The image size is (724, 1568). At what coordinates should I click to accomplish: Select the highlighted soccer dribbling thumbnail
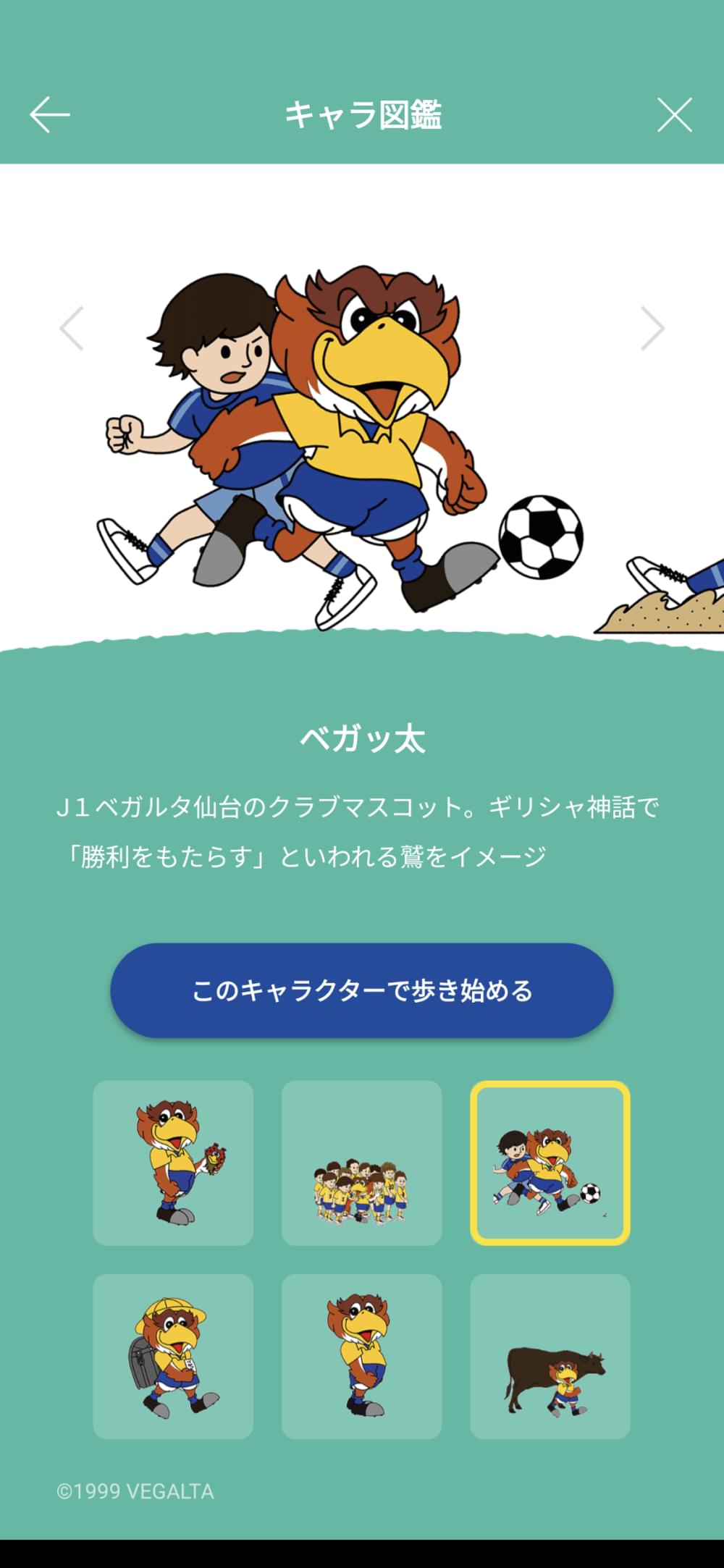pos(550,1163)
